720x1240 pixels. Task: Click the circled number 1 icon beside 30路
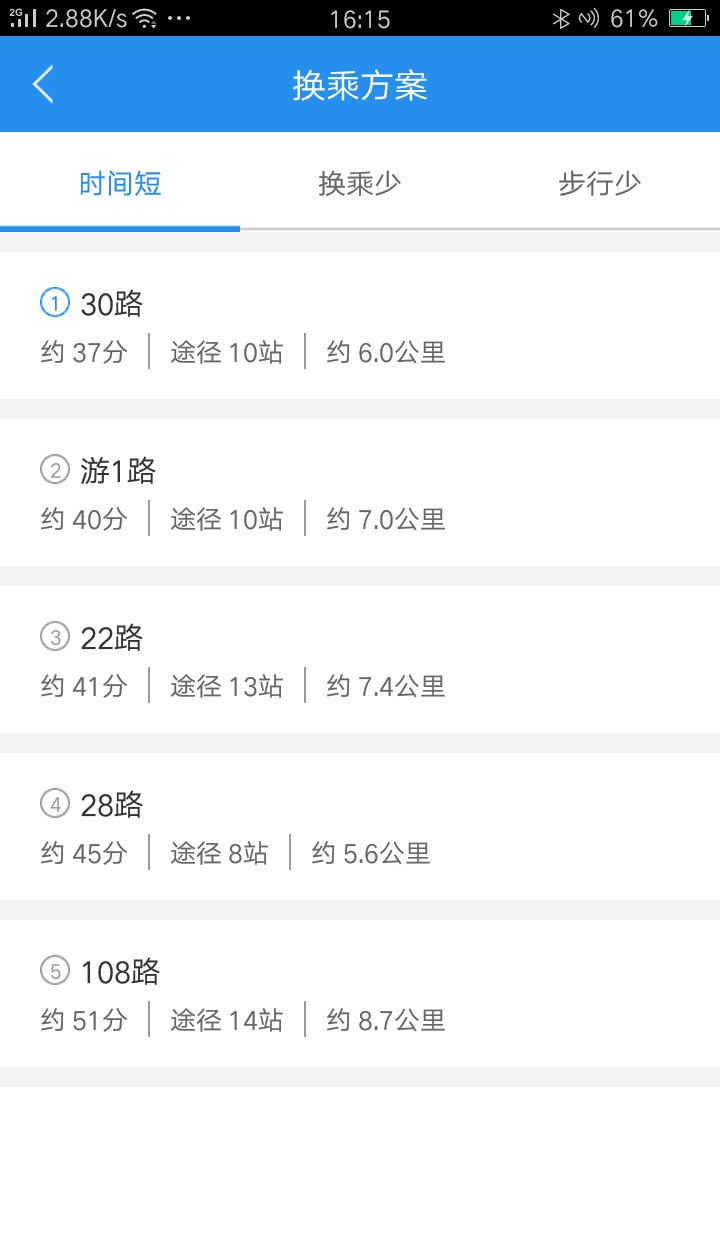pyautogui.click(x=54, y=302)
